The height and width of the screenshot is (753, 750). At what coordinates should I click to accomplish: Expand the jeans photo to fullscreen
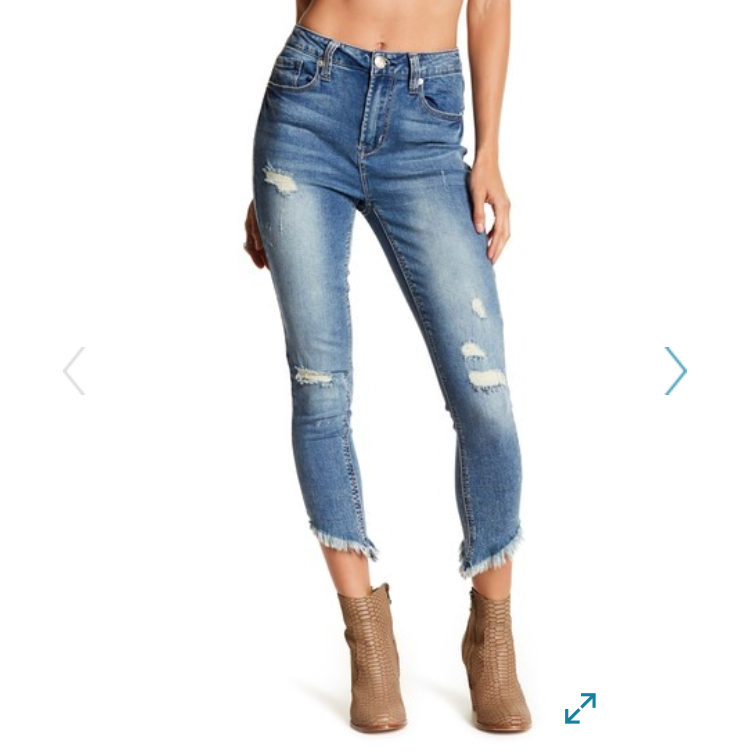click(x=580, y=708)
